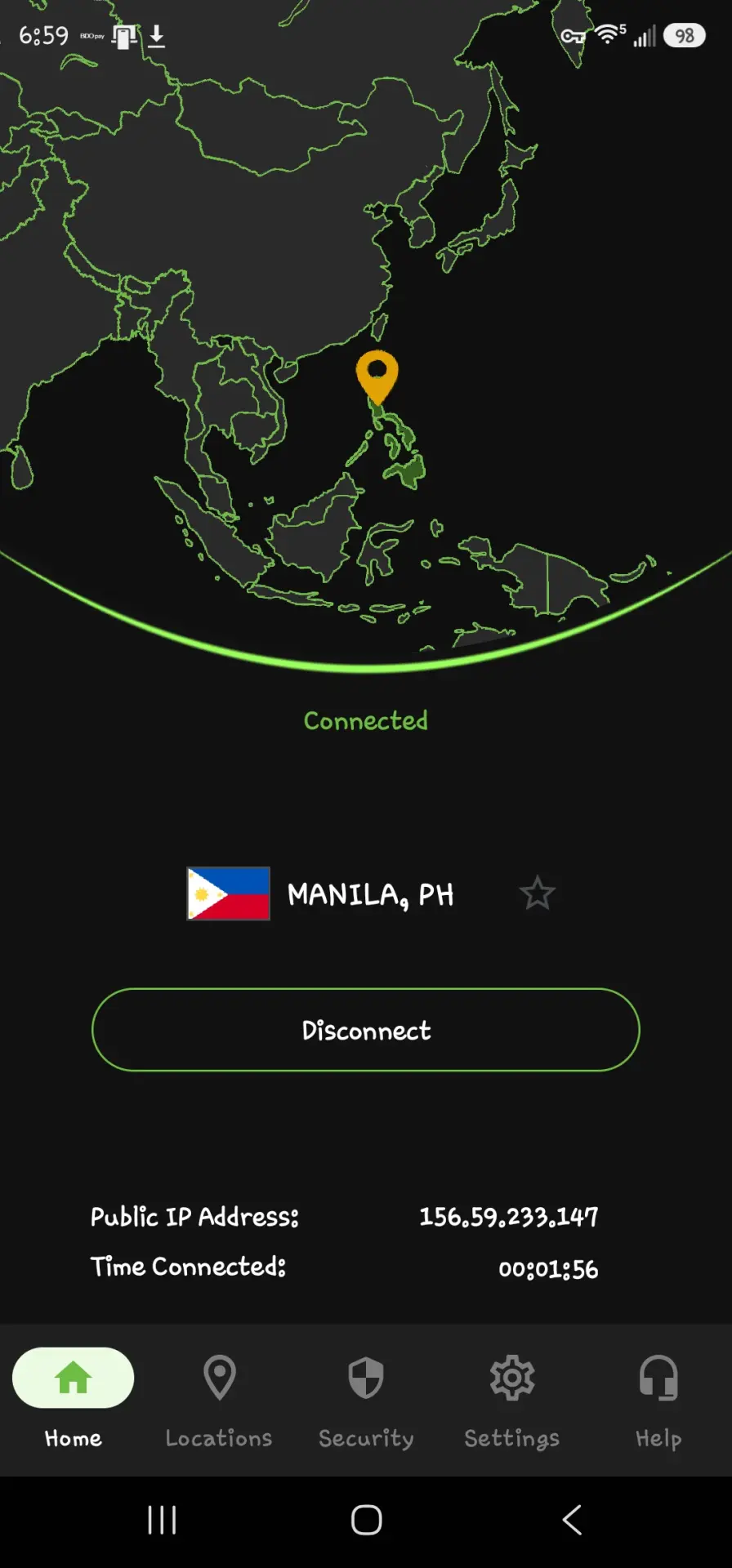The width and height of the screenshot is (732, 1568).
Task: Favorite Manila with the star icon
Action: (537, 893)
